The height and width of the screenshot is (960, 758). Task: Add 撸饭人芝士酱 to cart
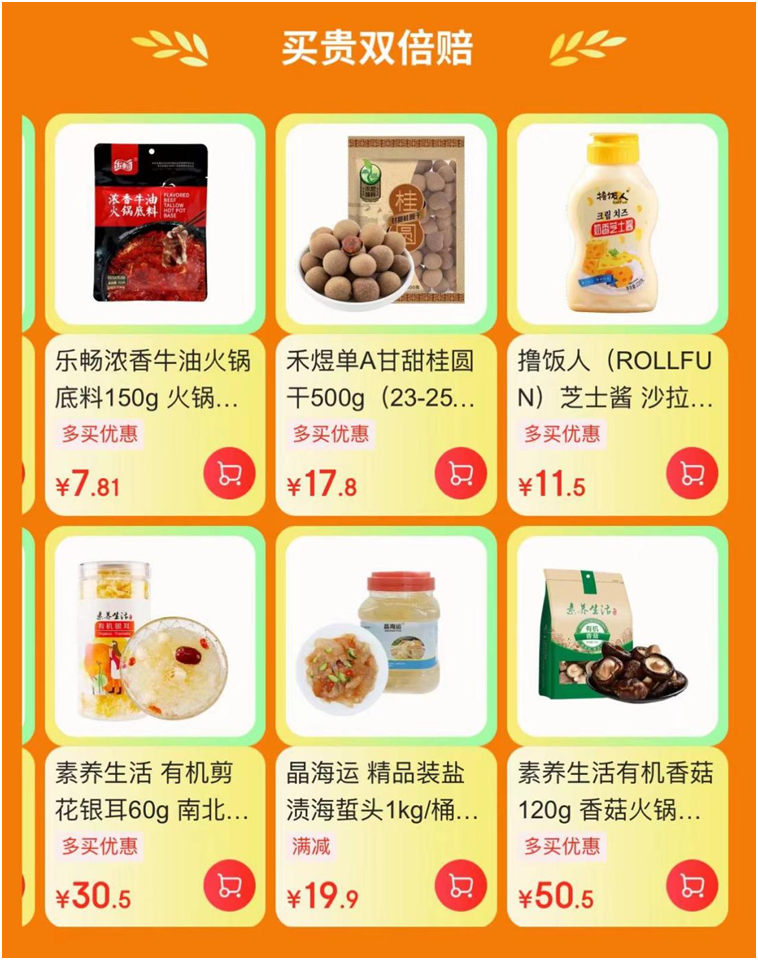point(692,473)
